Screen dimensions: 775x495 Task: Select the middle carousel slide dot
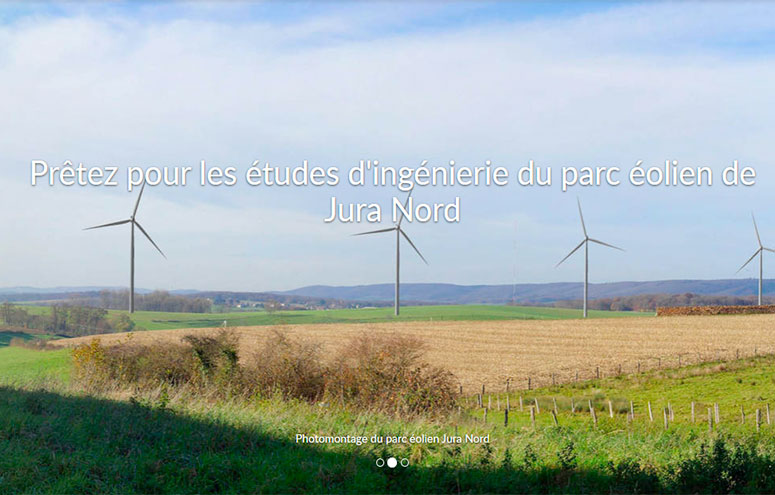(392, 463)
